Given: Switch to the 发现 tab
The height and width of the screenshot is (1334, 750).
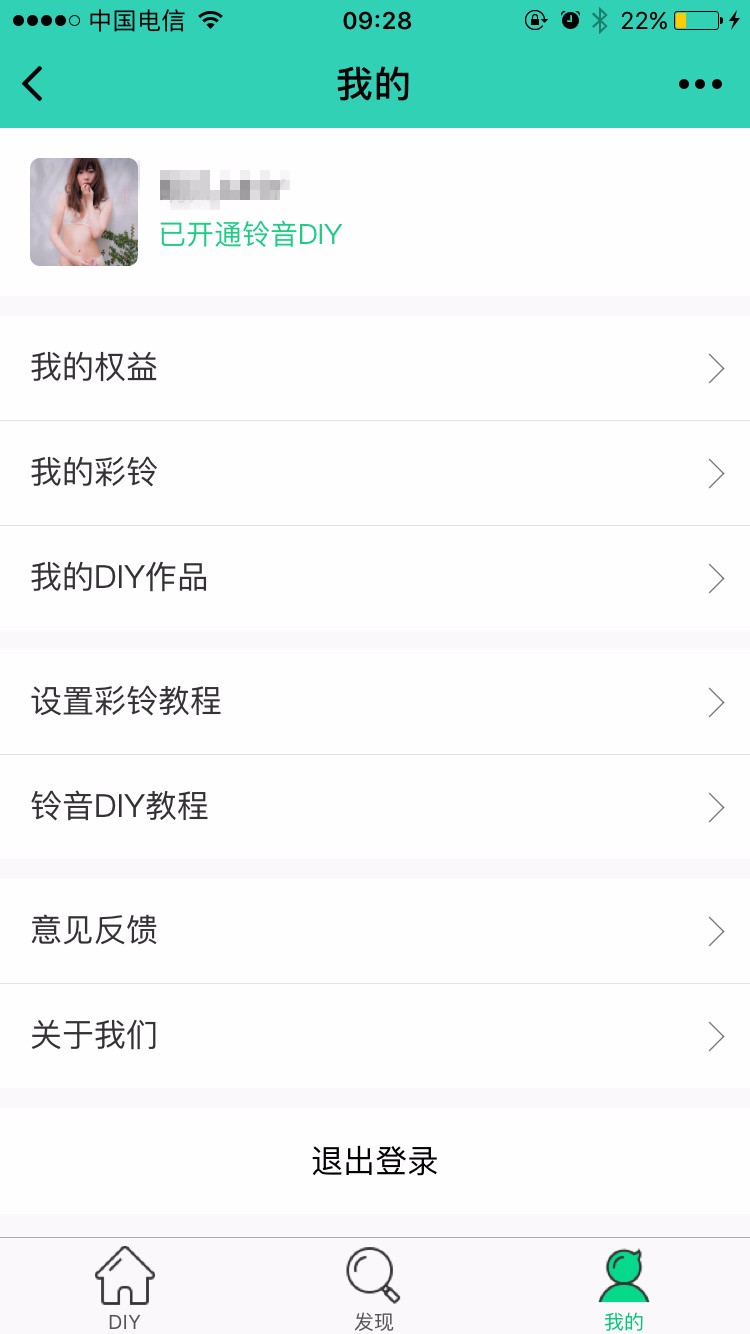Looking at the screenshot, I should (374, 1288).
